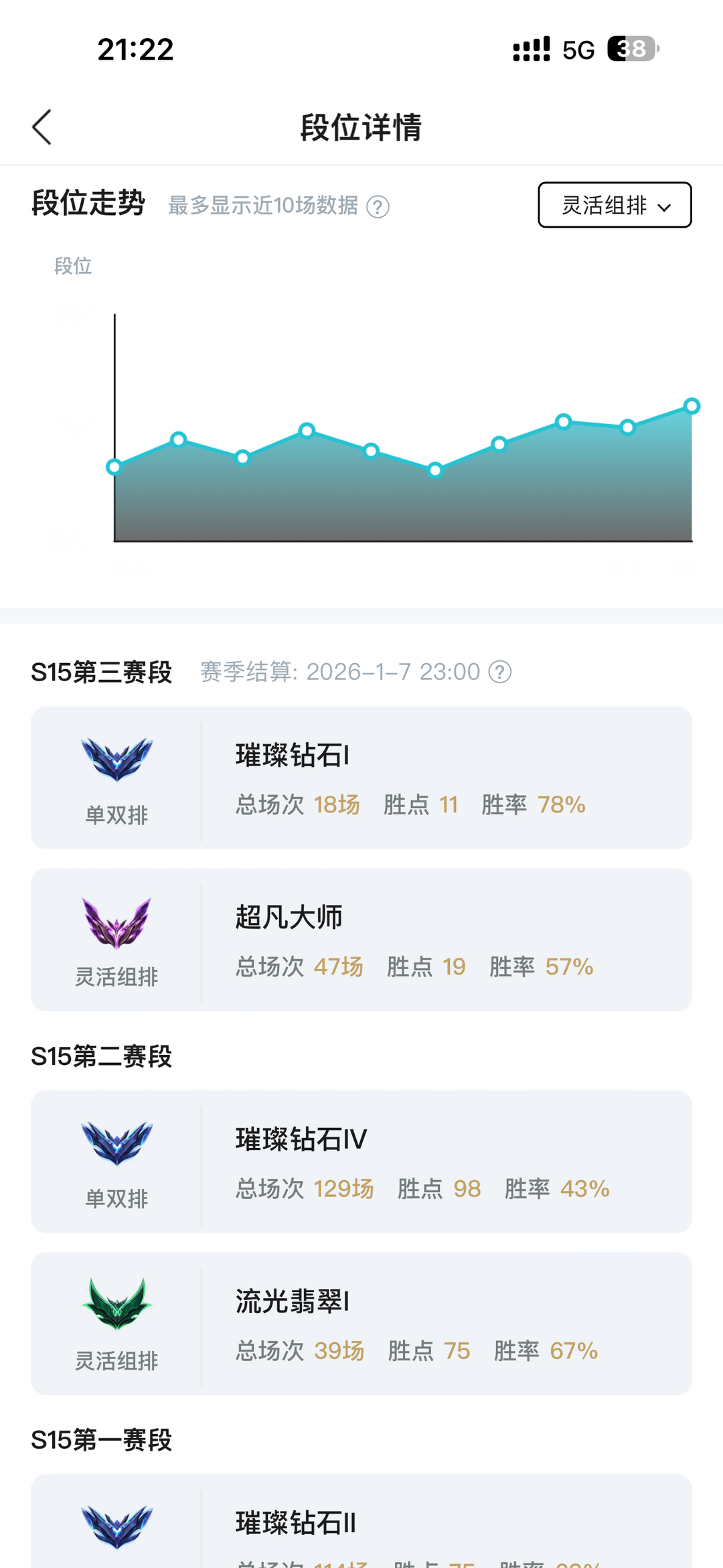723x1568 pixels.
Task: Tap the help icon next to 赛季结算 date
Action: click(x=500, y=672)
